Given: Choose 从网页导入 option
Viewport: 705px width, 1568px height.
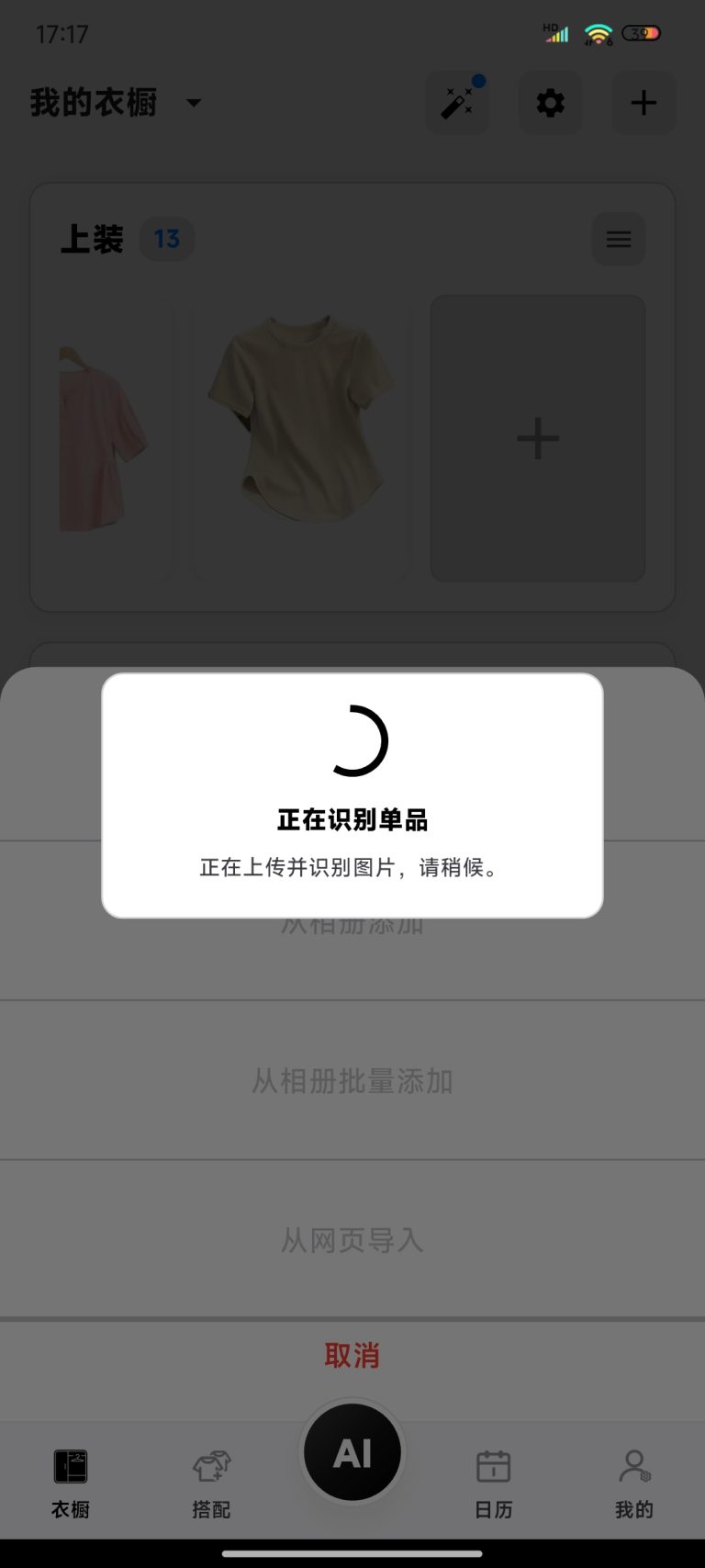Looking at the screenshot, I should 352,1240.
